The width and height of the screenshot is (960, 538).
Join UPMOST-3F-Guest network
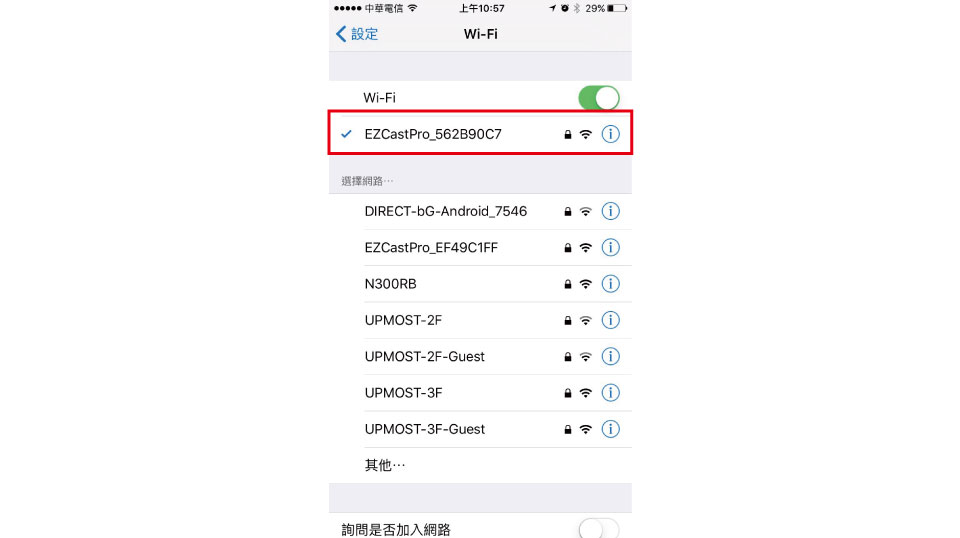(x=425, y=429)
